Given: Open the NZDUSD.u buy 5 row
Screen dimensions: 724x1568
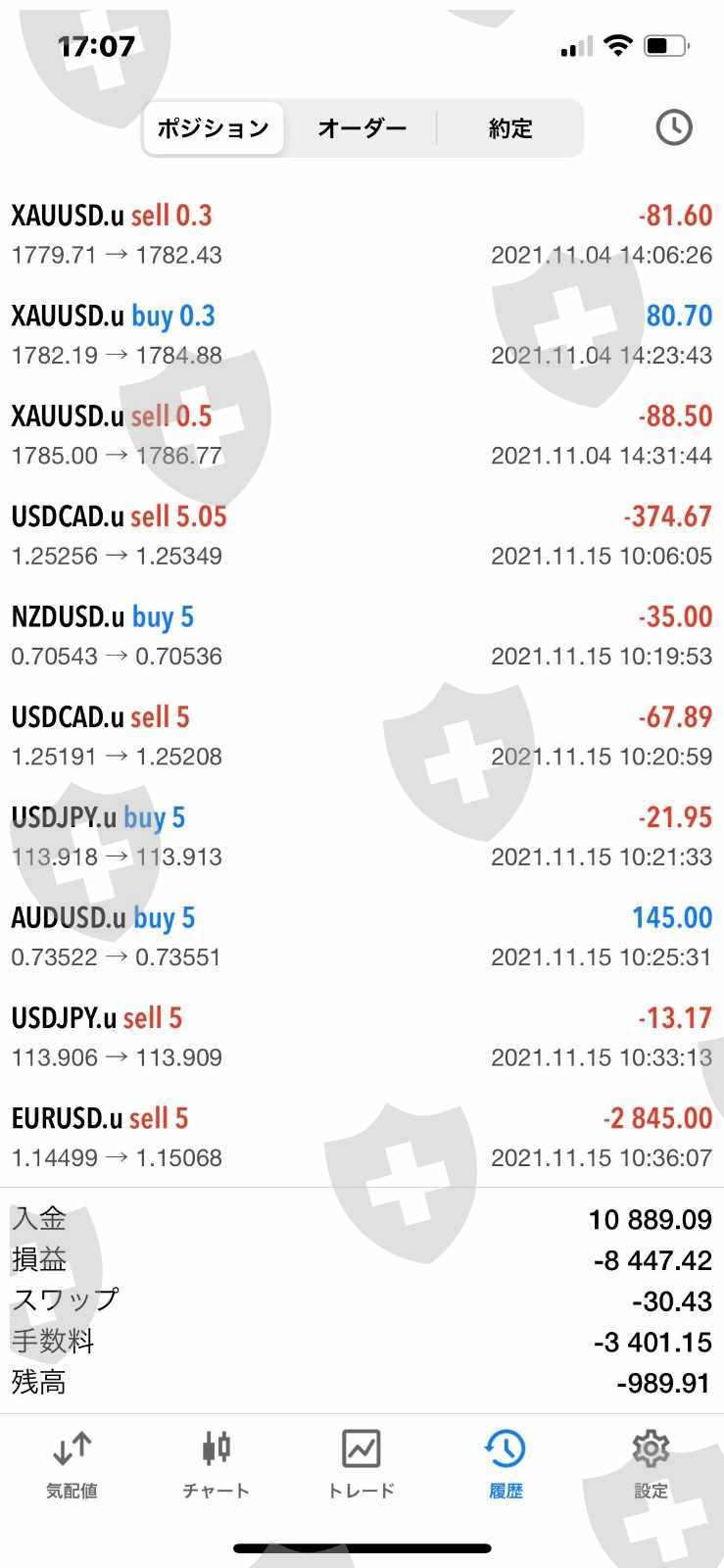Looking at the screenshot, I should click(x=362, y=636).
